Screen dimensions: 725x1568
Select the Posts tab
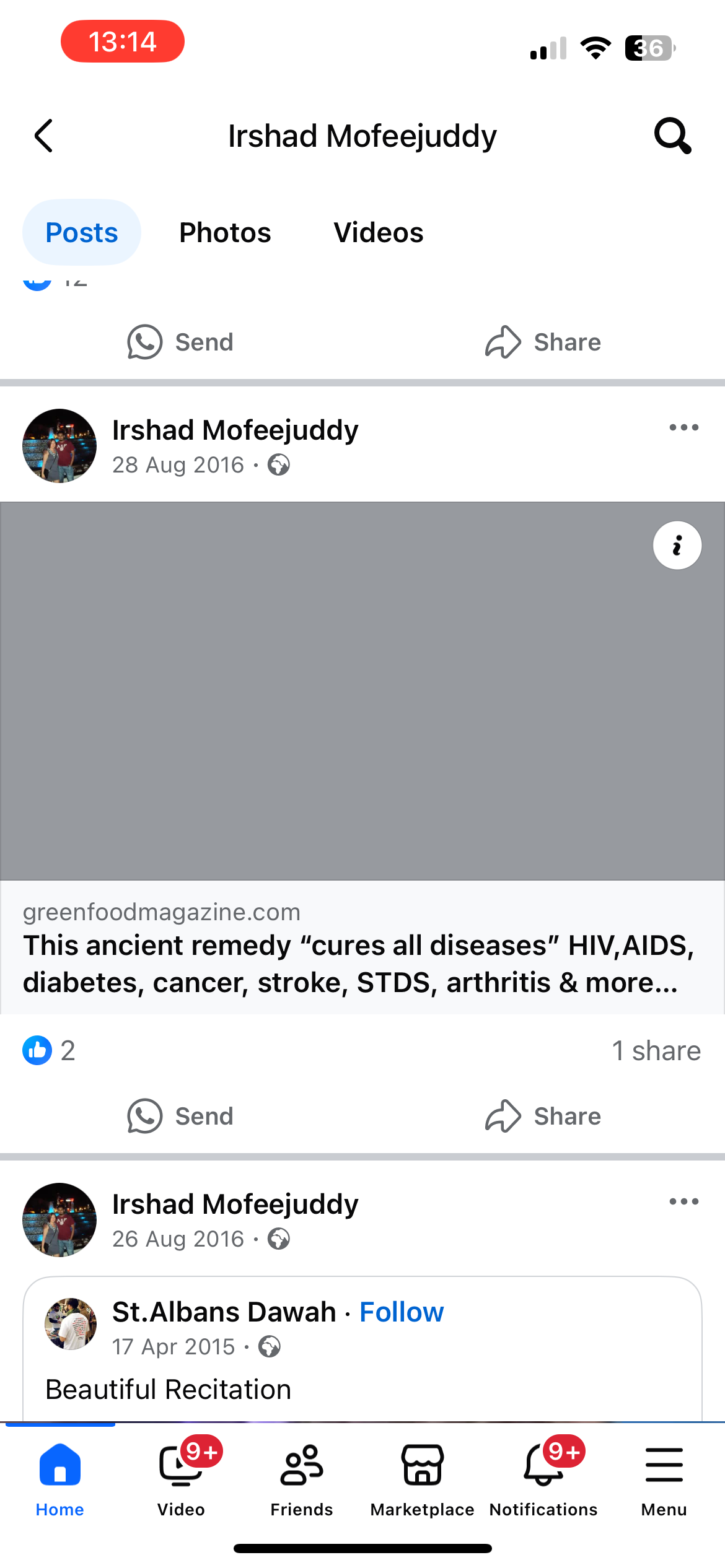click(81, 233)
